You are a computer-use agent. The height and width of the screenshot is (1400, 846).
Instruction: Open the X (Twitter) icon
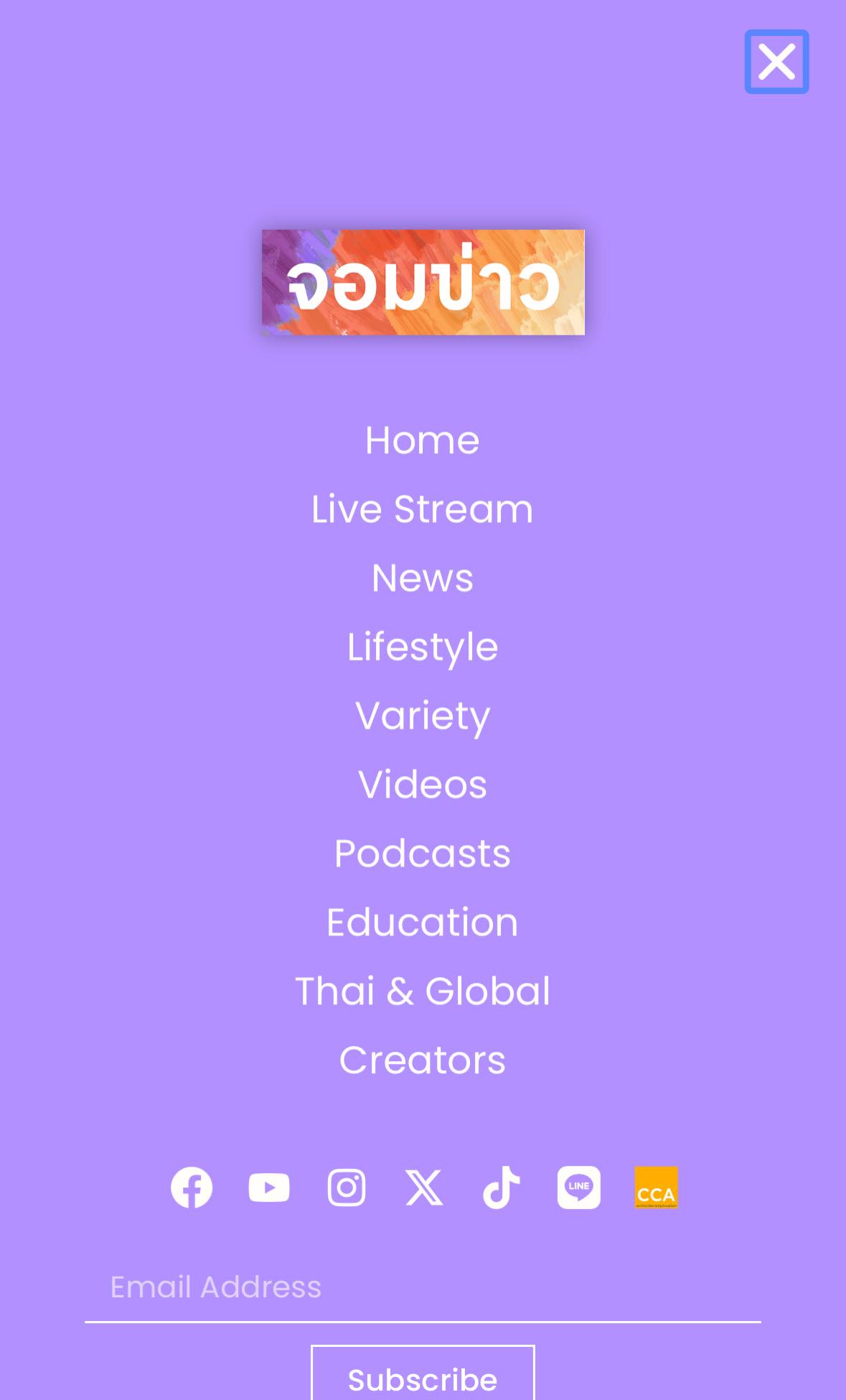point(424,1187)
